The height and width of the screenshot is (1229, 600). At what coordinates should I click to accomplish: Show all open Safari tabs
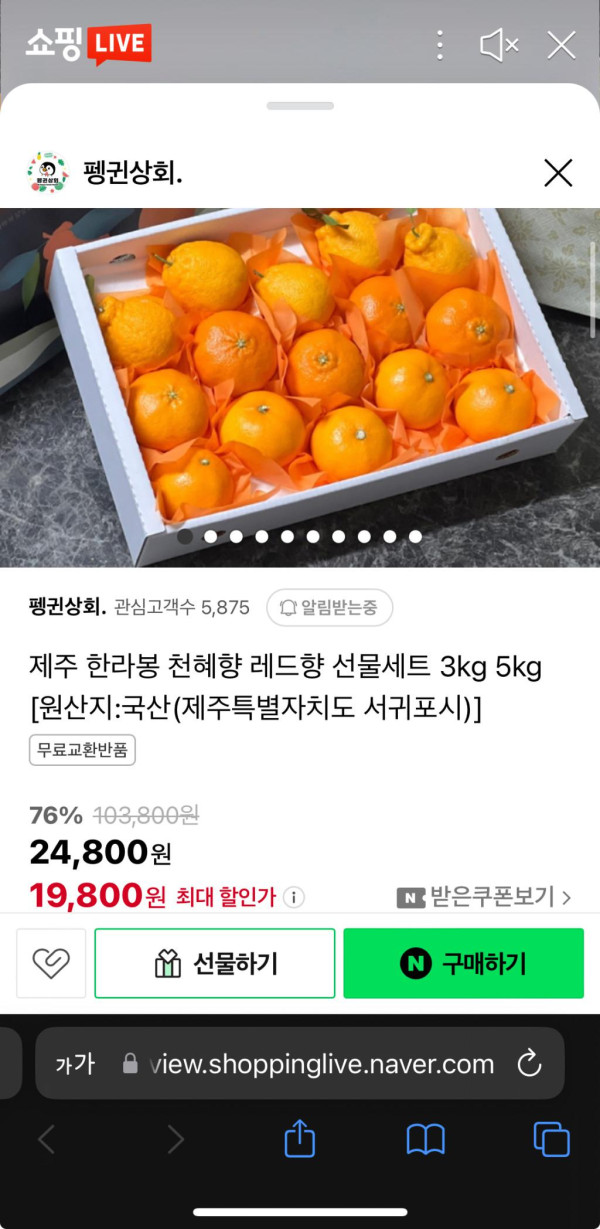point(551,1139)
